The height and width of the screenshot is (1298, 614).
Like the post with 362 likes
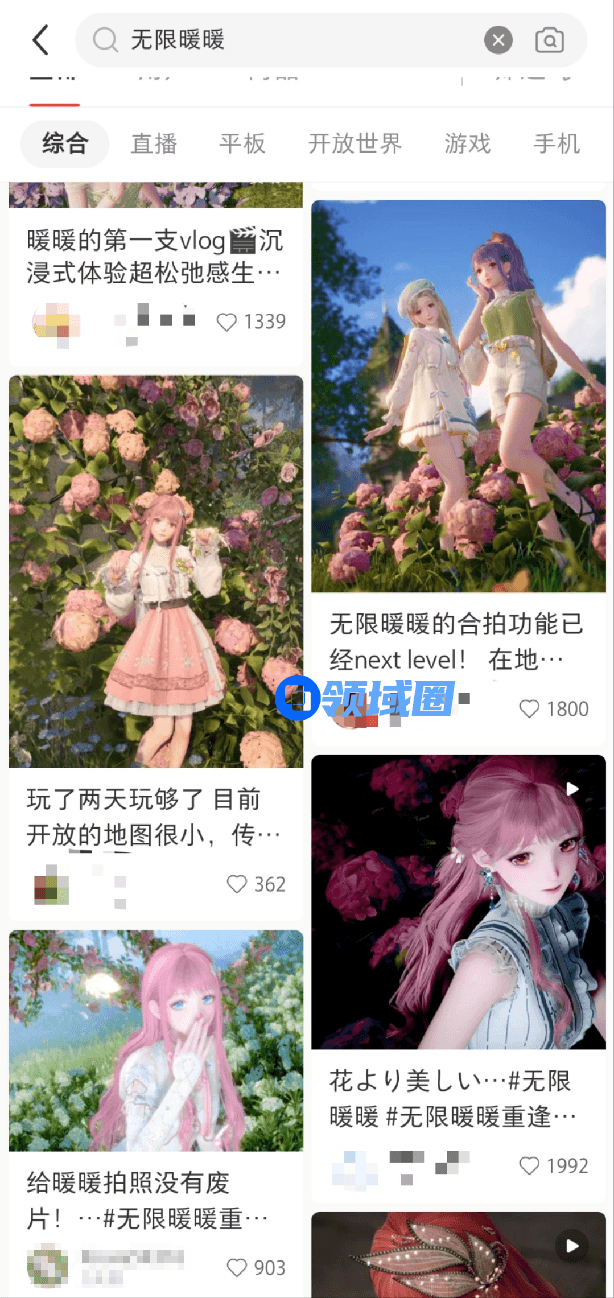coord(237,884)
